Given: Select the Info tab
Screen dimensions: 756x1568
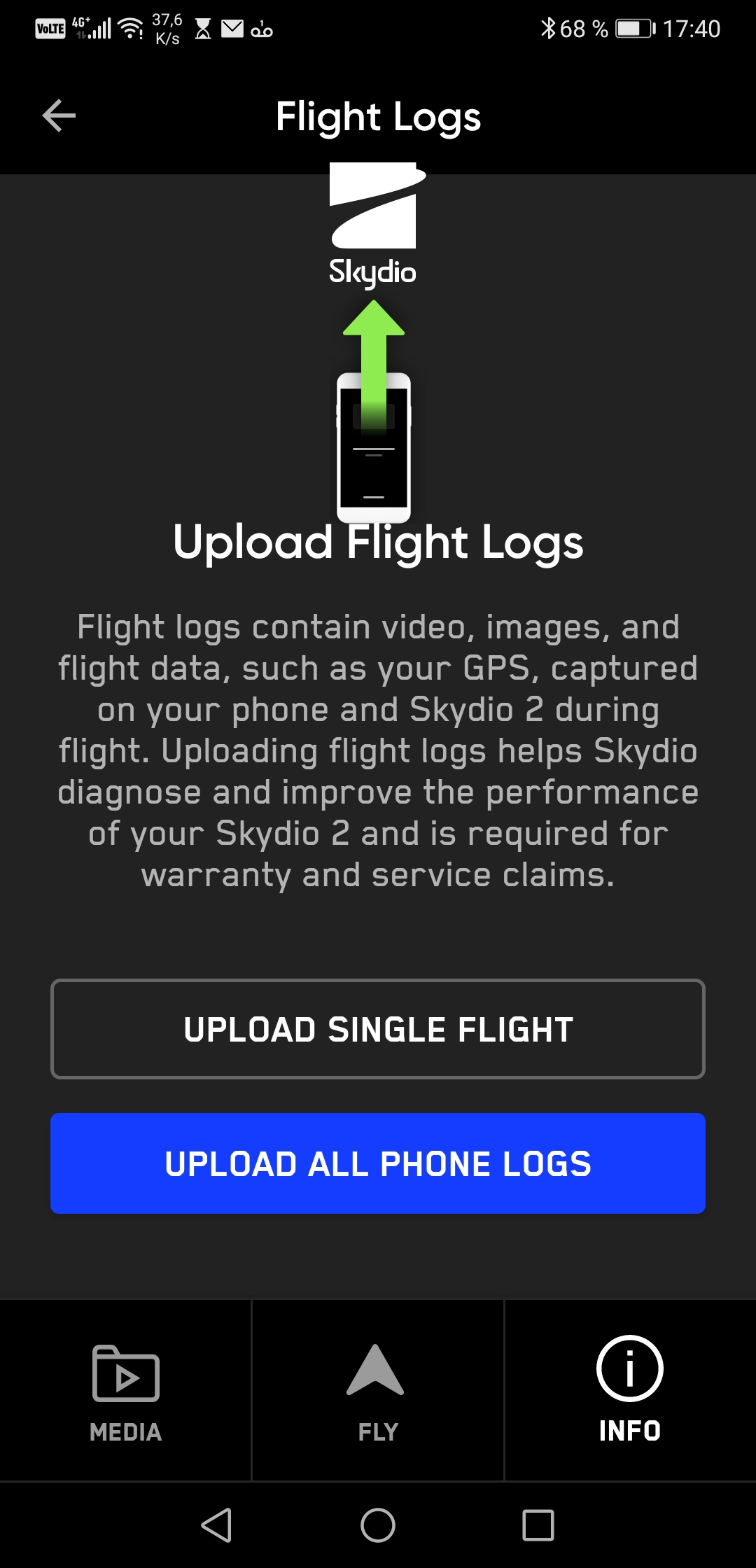Looking at the screenshot, I should (x=630, y=1391).
